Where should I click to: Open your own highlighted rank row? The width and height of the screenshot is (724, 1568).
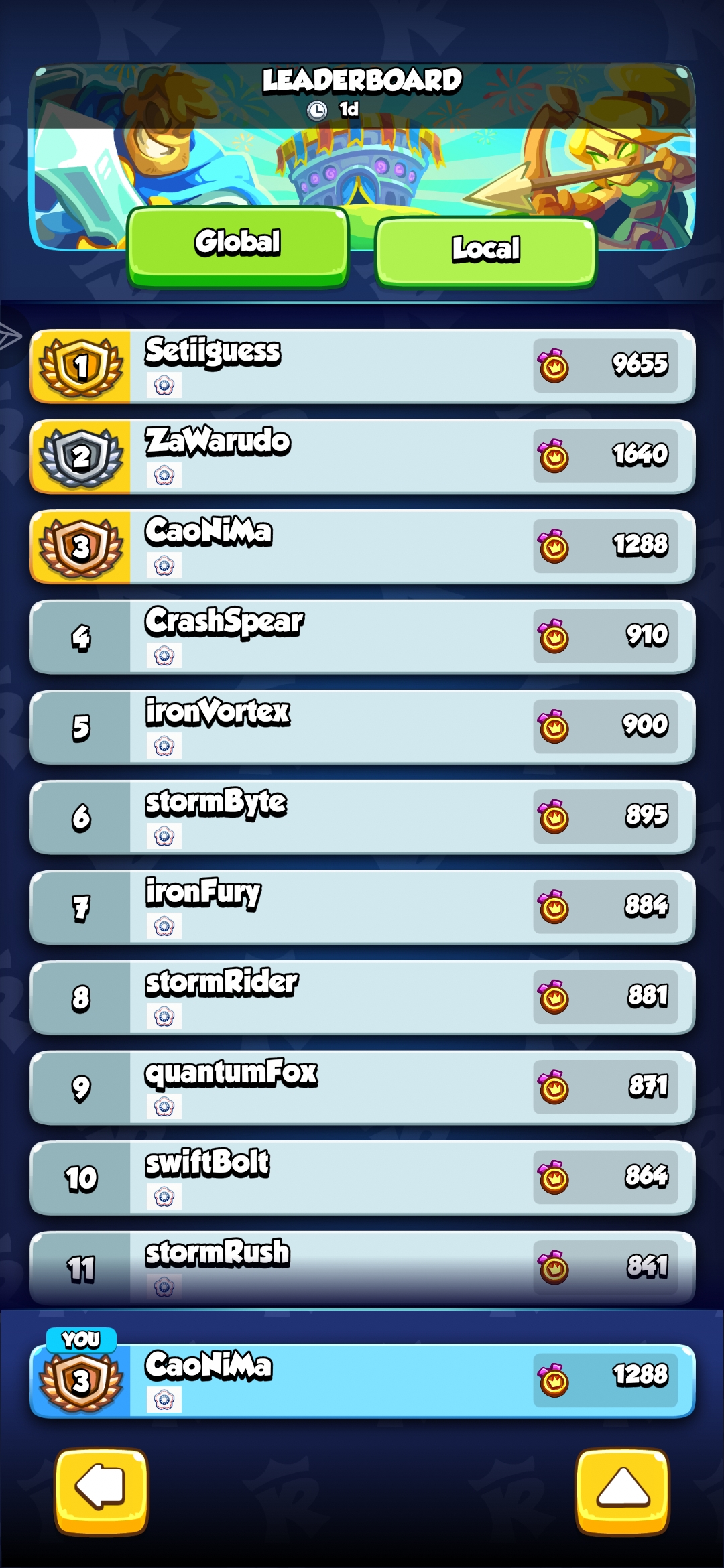(362, 1380)
